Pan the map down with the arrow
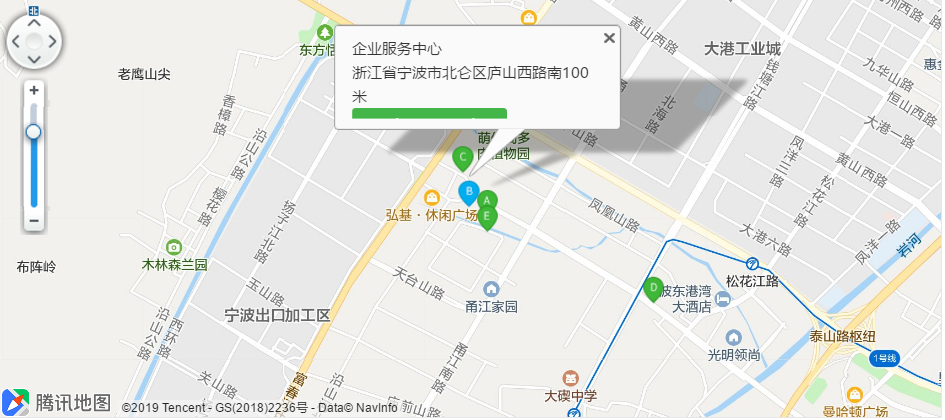Image resolution: width=945 pixels, height=420 pixels. pos(34,60)
